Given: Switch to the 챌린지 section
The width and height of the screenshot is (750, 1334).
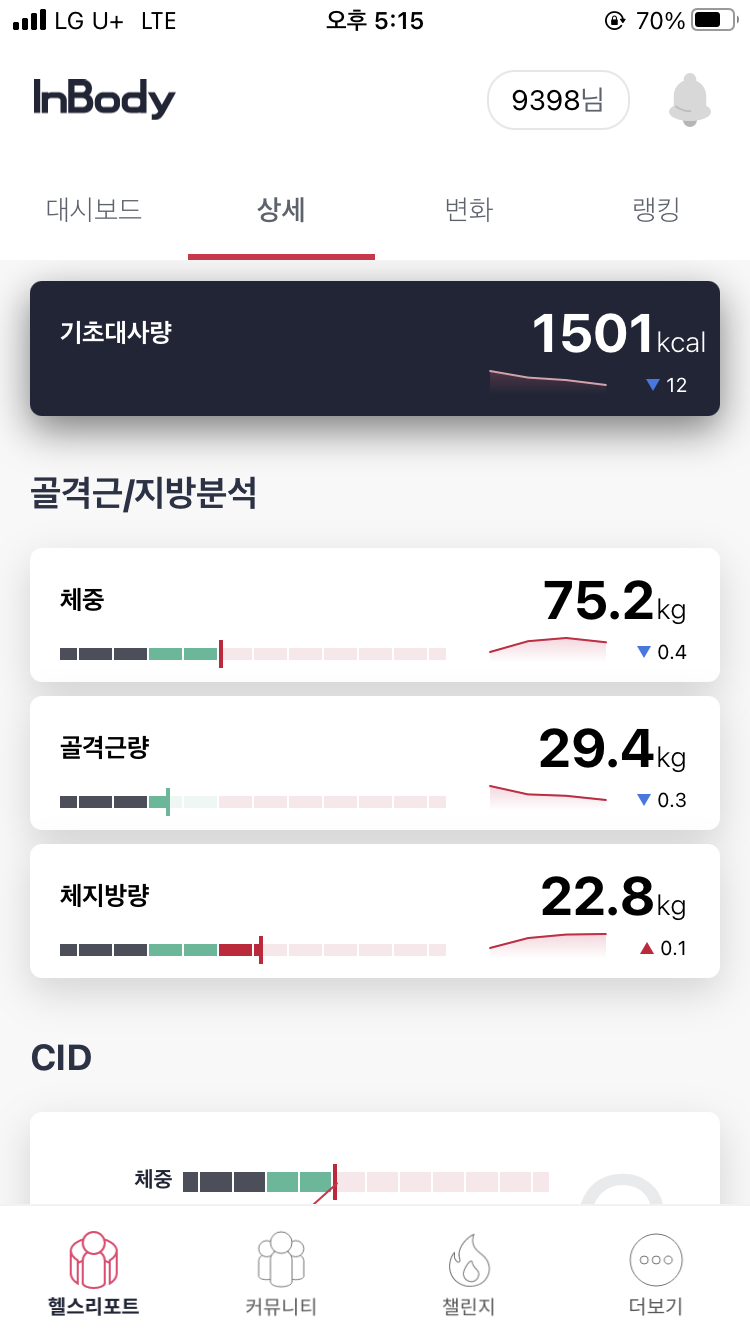Looking at the screenshot, I should click(x=469, y=1274).
